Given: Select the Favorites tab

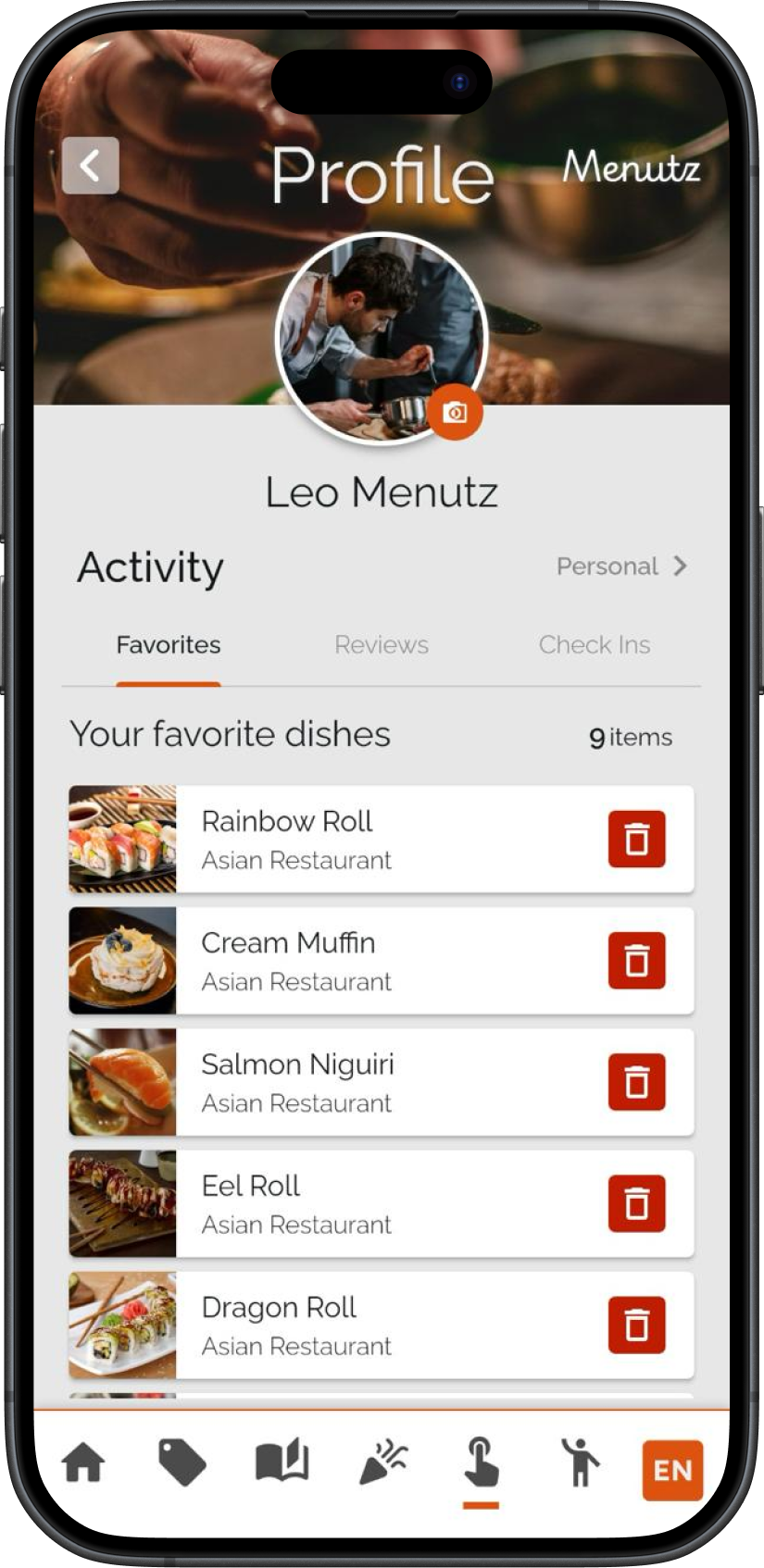Looking at the screenshot, I should point(169,644).
